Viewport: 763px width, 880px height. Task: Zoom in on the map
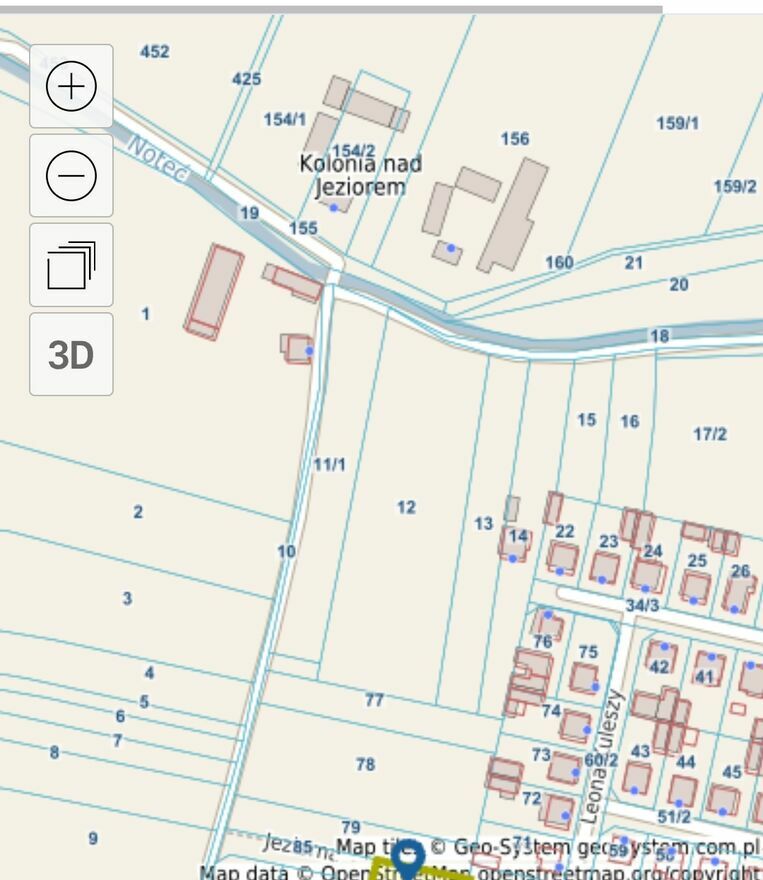(x=71, y=87)
